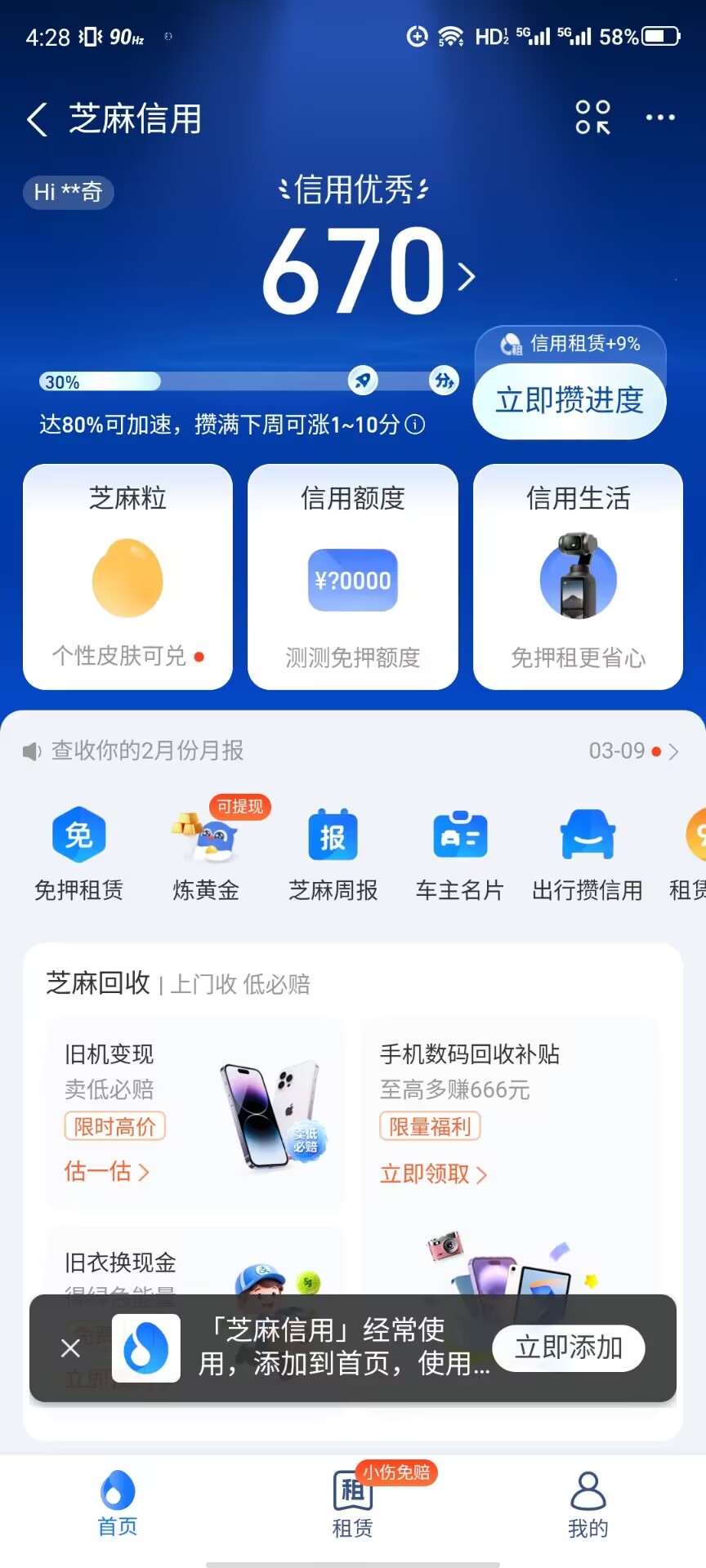Open the 信用生活 card
This screenshot has height=1568, width=706.
pyautogui.click(x=578, y=577)
